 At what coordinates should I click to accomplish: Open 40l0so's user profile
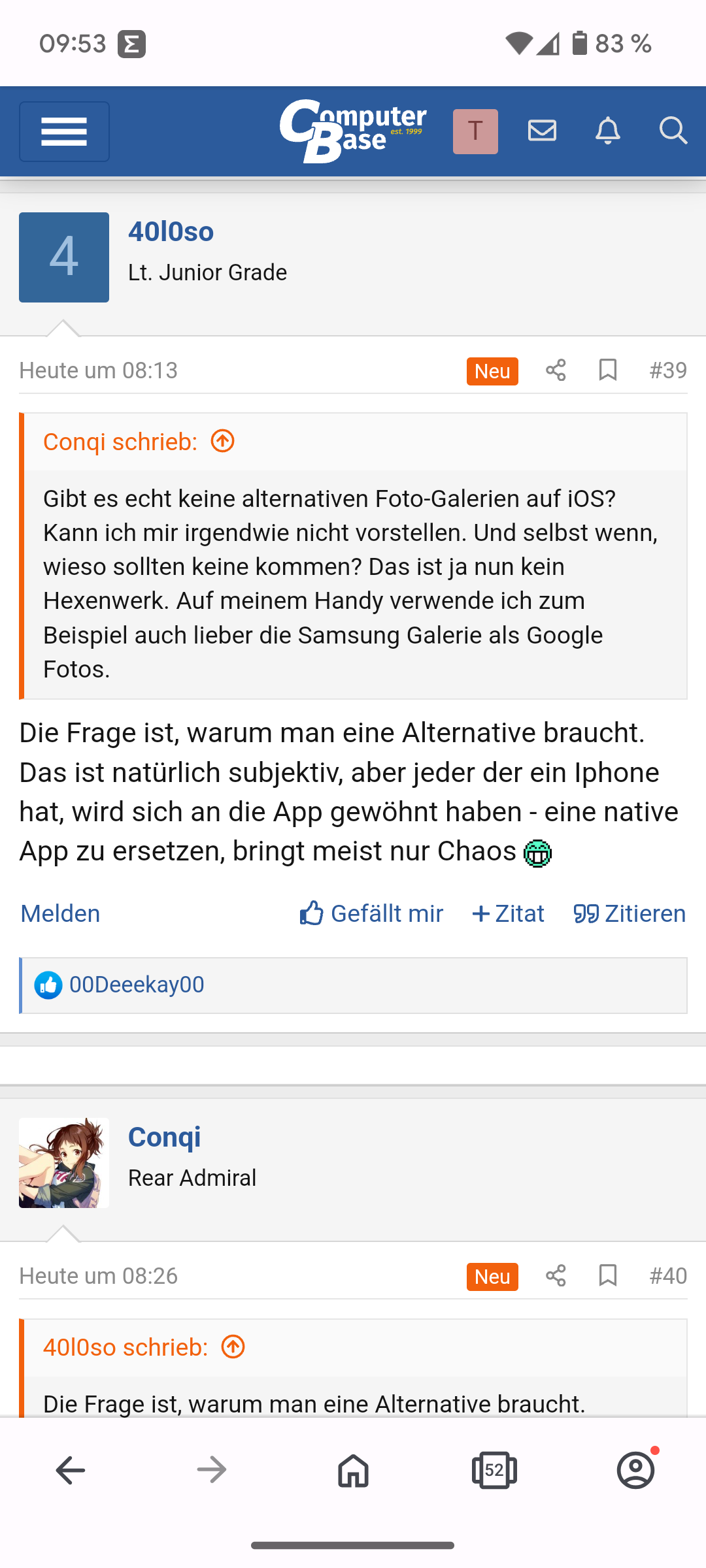tap(171, 232)
